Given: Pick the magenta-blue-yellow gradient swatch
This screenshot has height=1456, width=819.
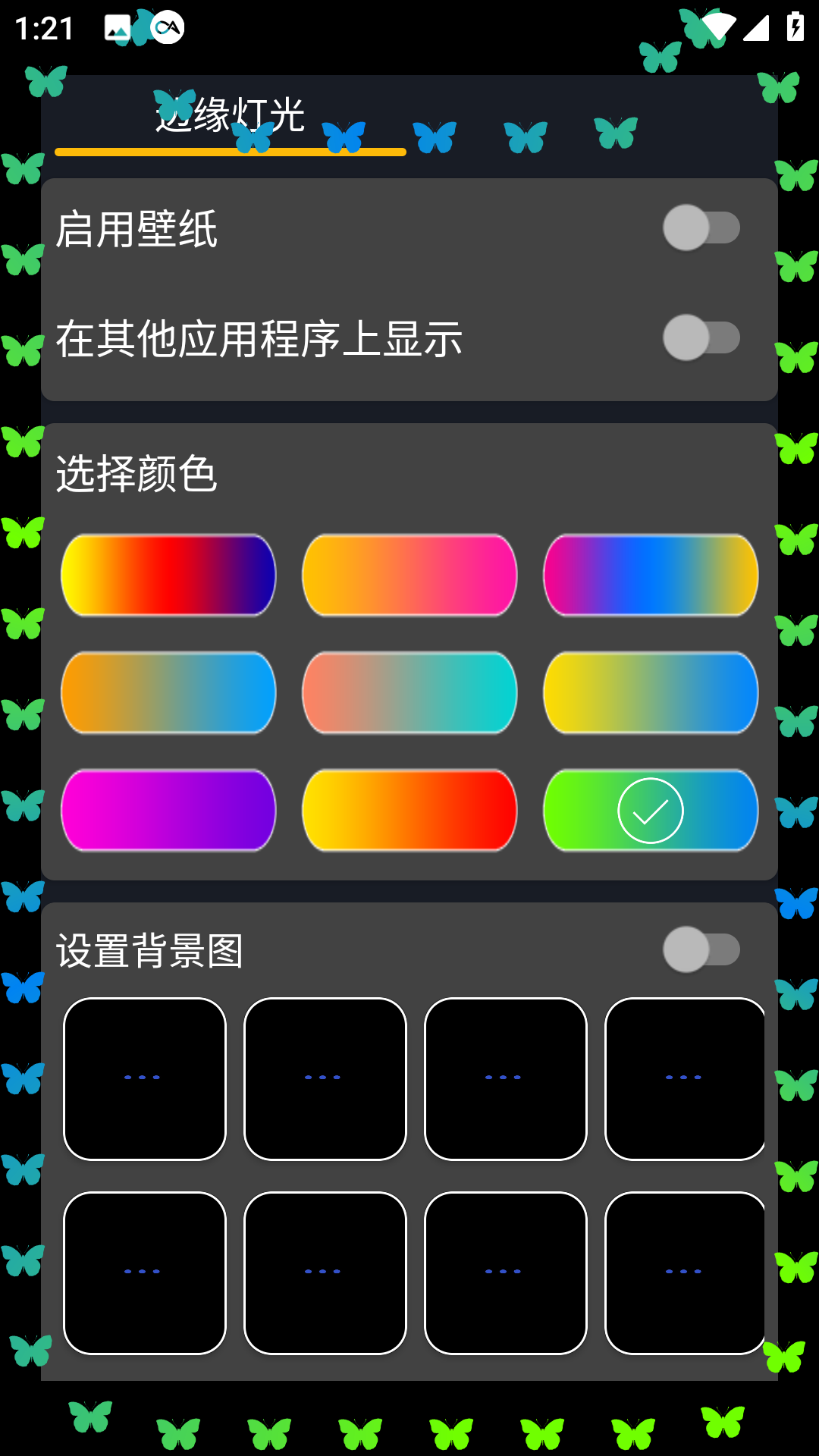Looking at the screenshot, I should click(651, 575).
